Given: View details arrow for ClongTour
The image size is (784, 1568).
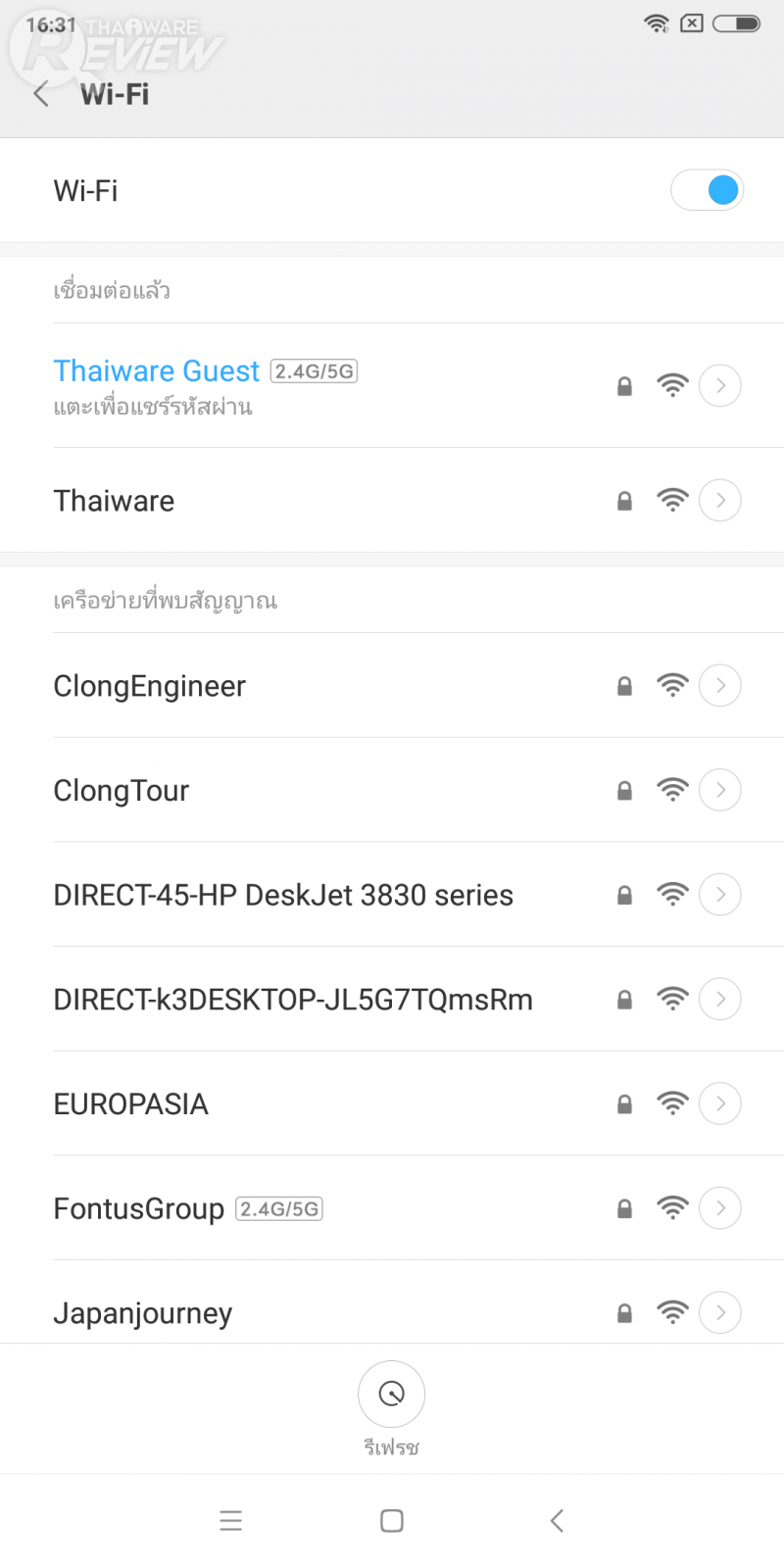Looking at the screenshot, I should pyautogui.click(x=720, y=790).
